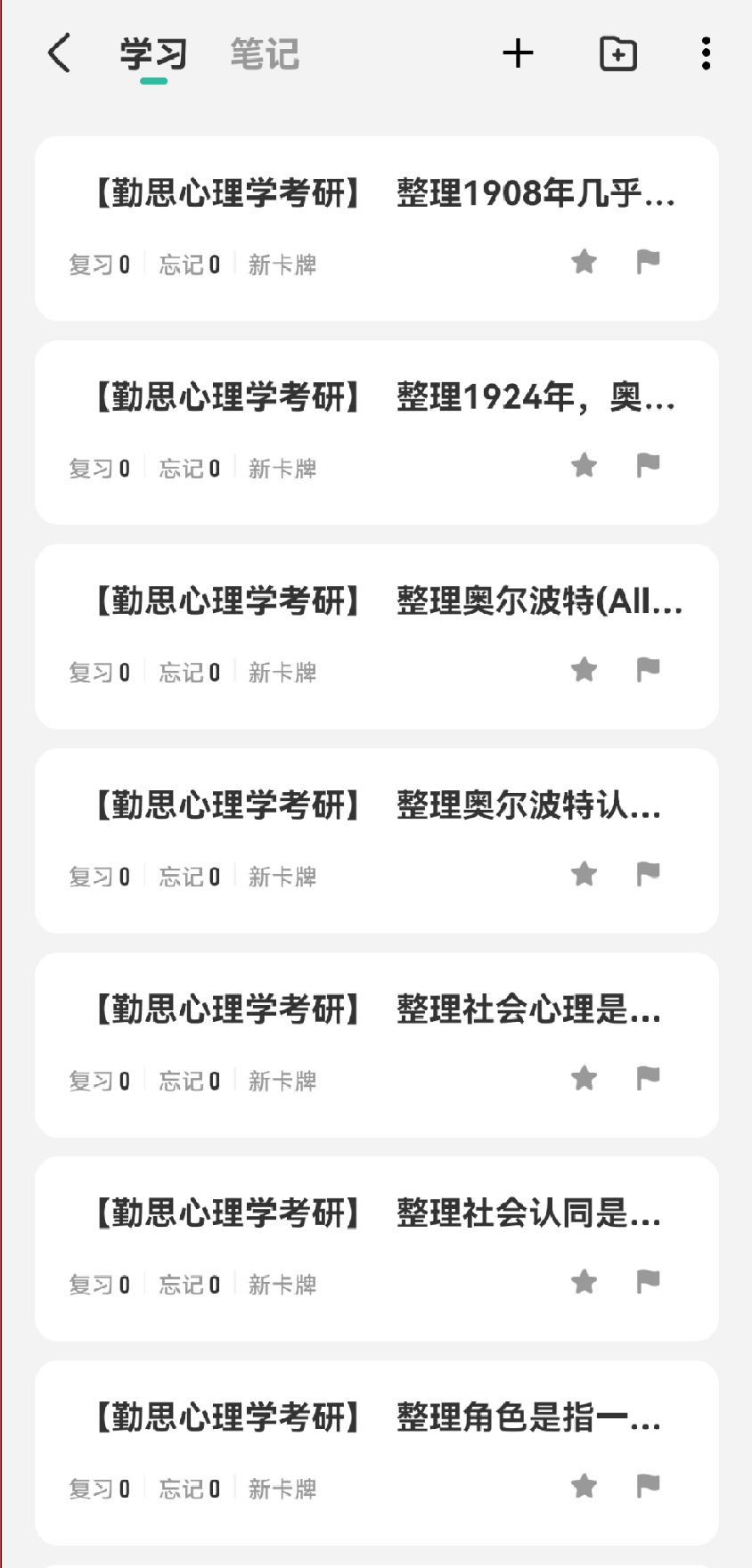Image resolution: width=752 pixels, height=1568 pixels.
Task: Star the card 整理1924年，奥
Action: [x=584, y=465]
